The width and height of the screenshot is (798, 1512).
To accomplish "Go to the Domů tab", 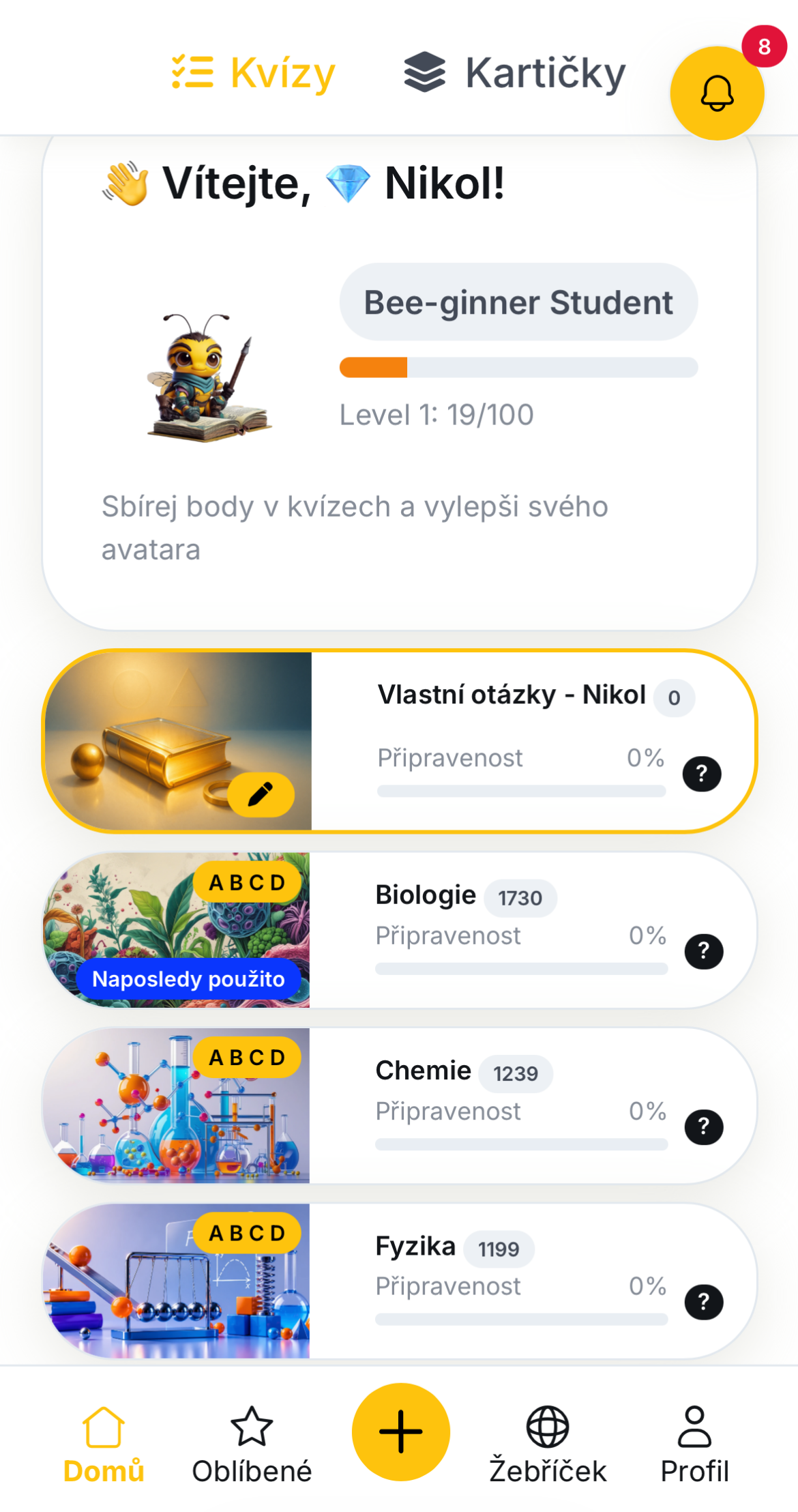I will tap(104, 1444).
